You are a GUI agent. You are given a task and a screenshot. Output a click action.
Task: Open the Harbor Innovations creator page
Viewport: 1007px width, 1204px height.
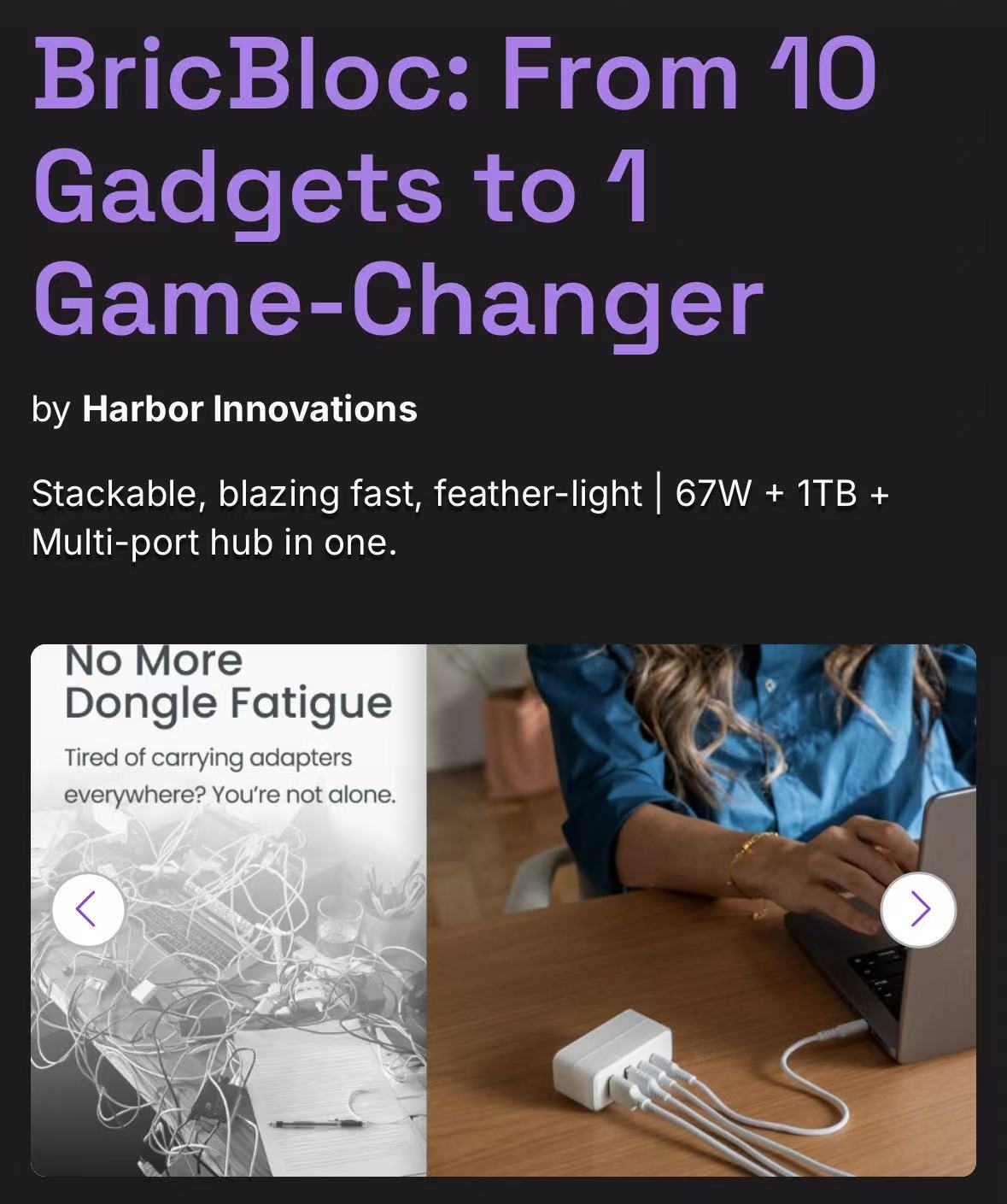click(249, 409)
